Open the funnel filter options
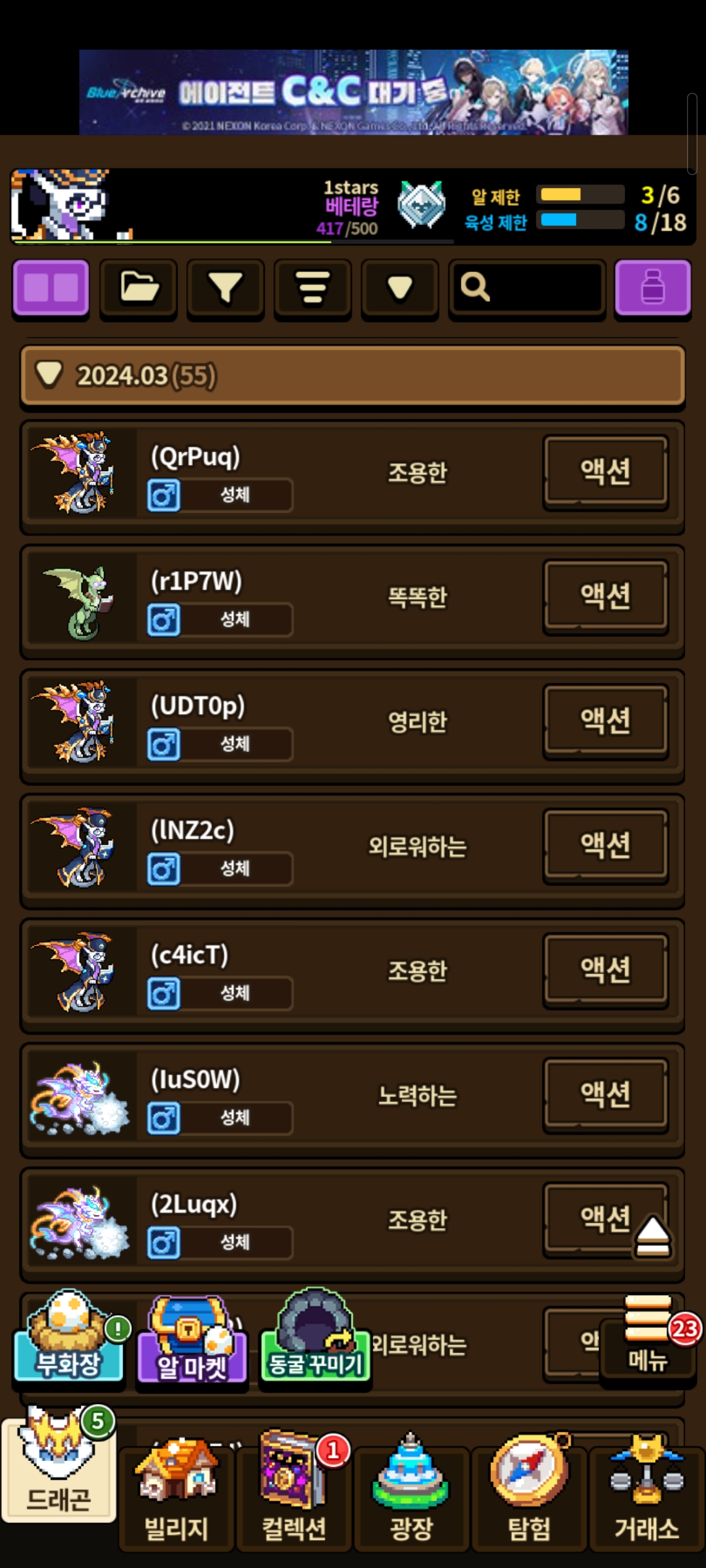This screenshot has height=1568, width=706. pos(226,287)
